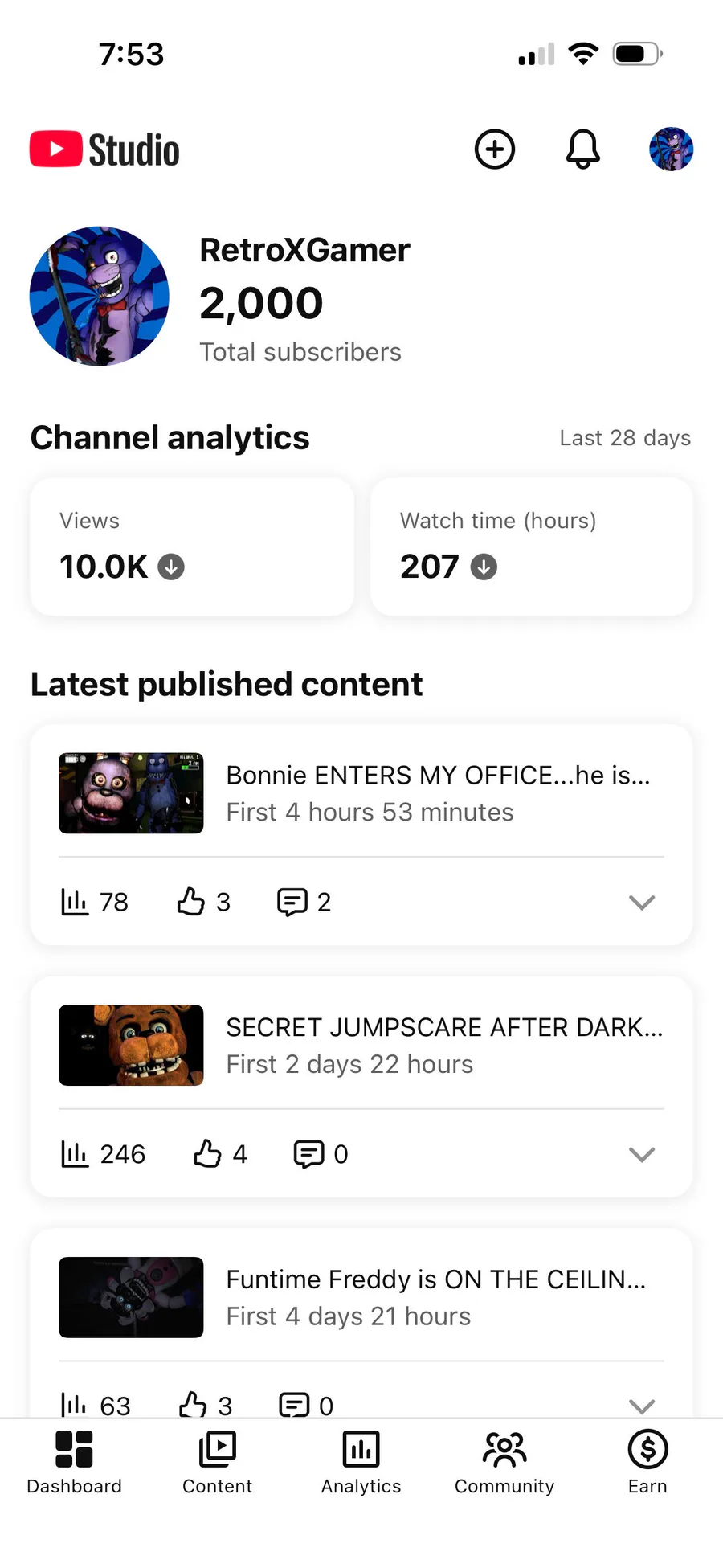Expand stats for Bonnie ENTERS MY OFFICE
This screenshot has height=1568, width=723.
641,902
